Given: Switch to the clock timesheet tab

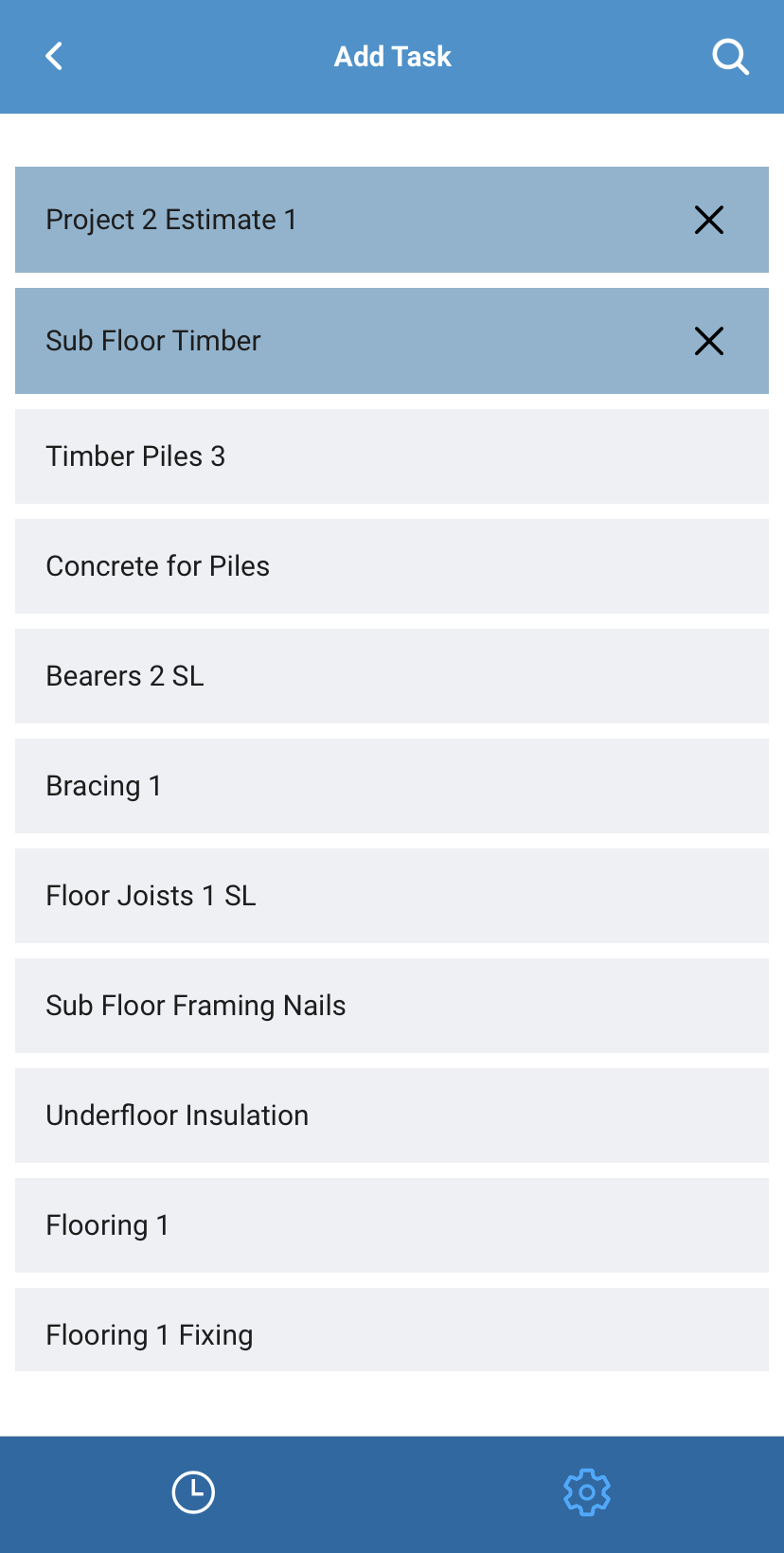Looking at the screenshot, I should [193, 1492].
